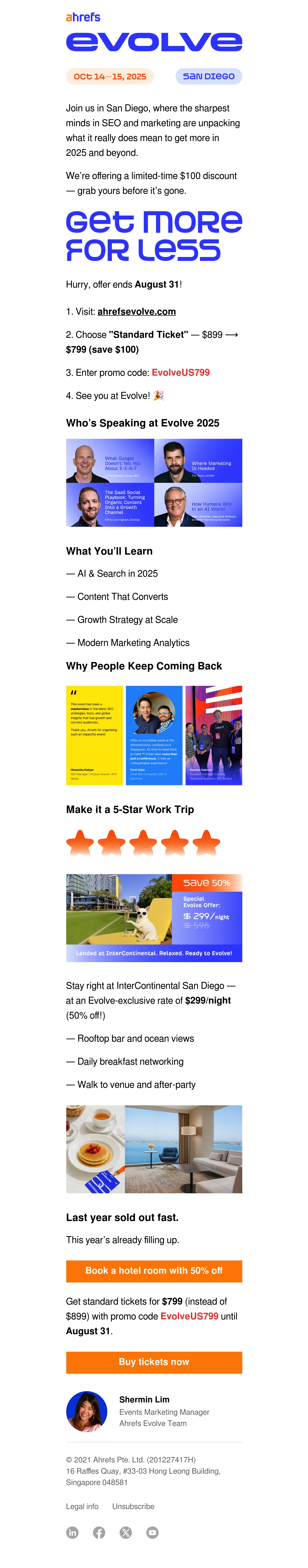Open Ahrefs LinkedIn page icon
The width and height of the screenshot is (308, 1568).
point(73,1532)
